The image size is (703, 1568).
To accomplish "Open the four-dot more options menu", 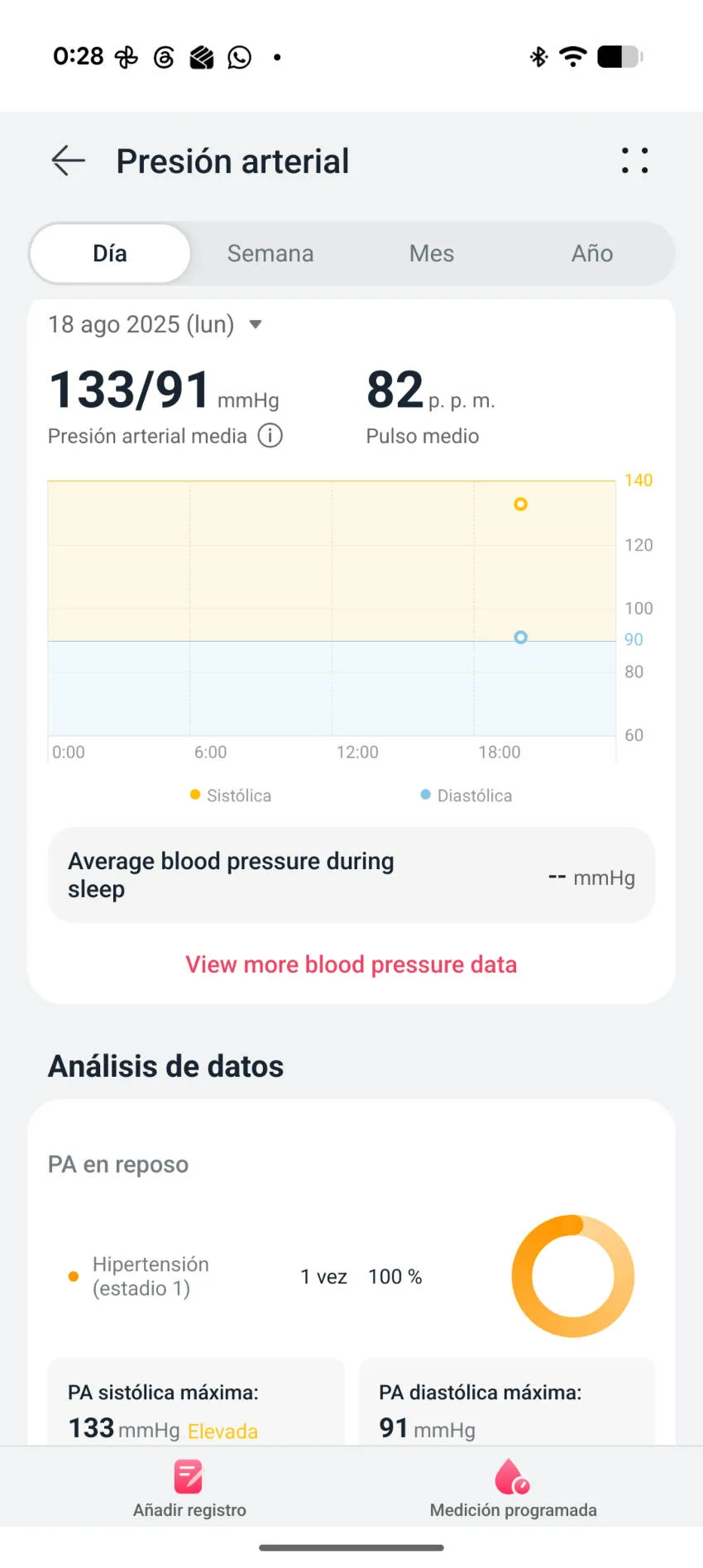I will coord(635,160).
